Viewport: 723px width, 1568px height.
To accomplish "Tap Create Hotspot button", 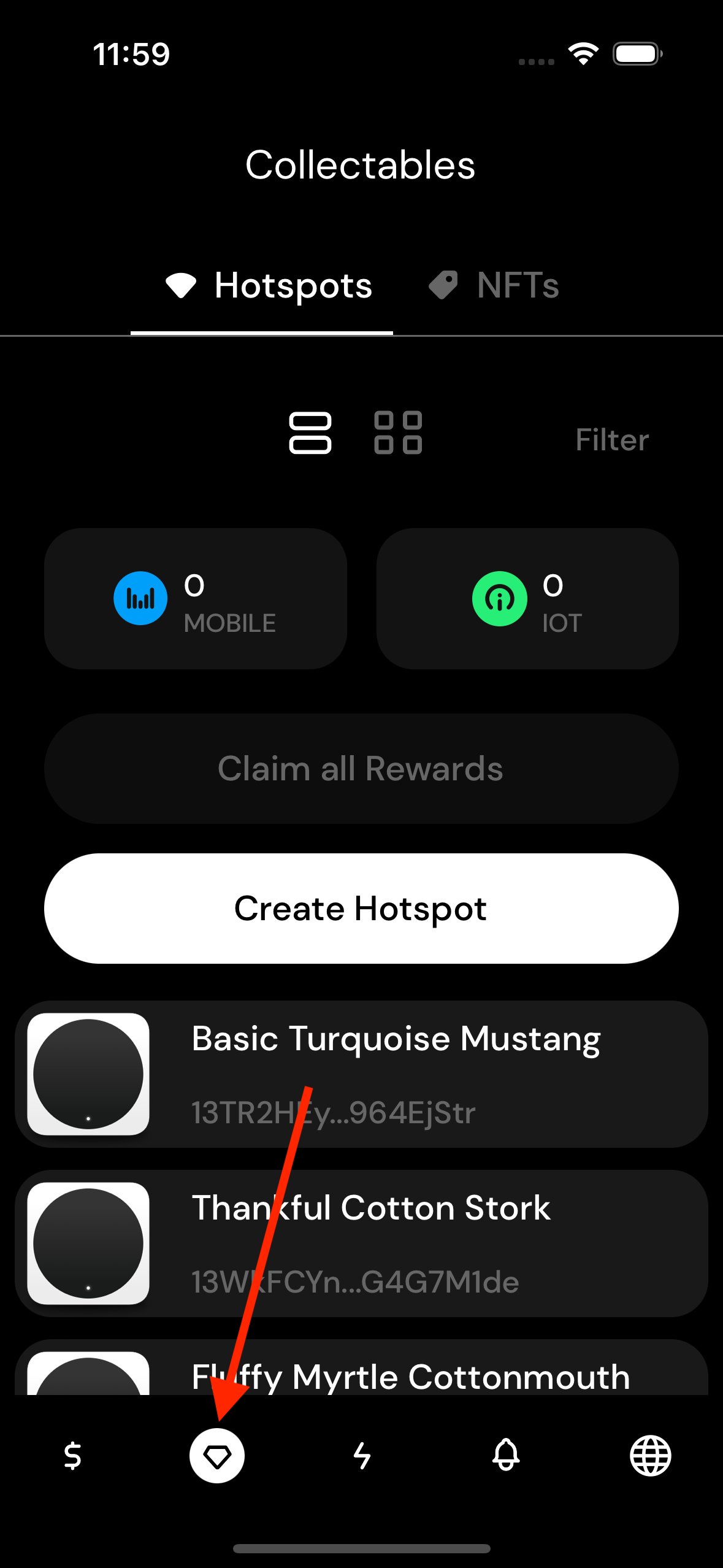I will pos(361,909).
